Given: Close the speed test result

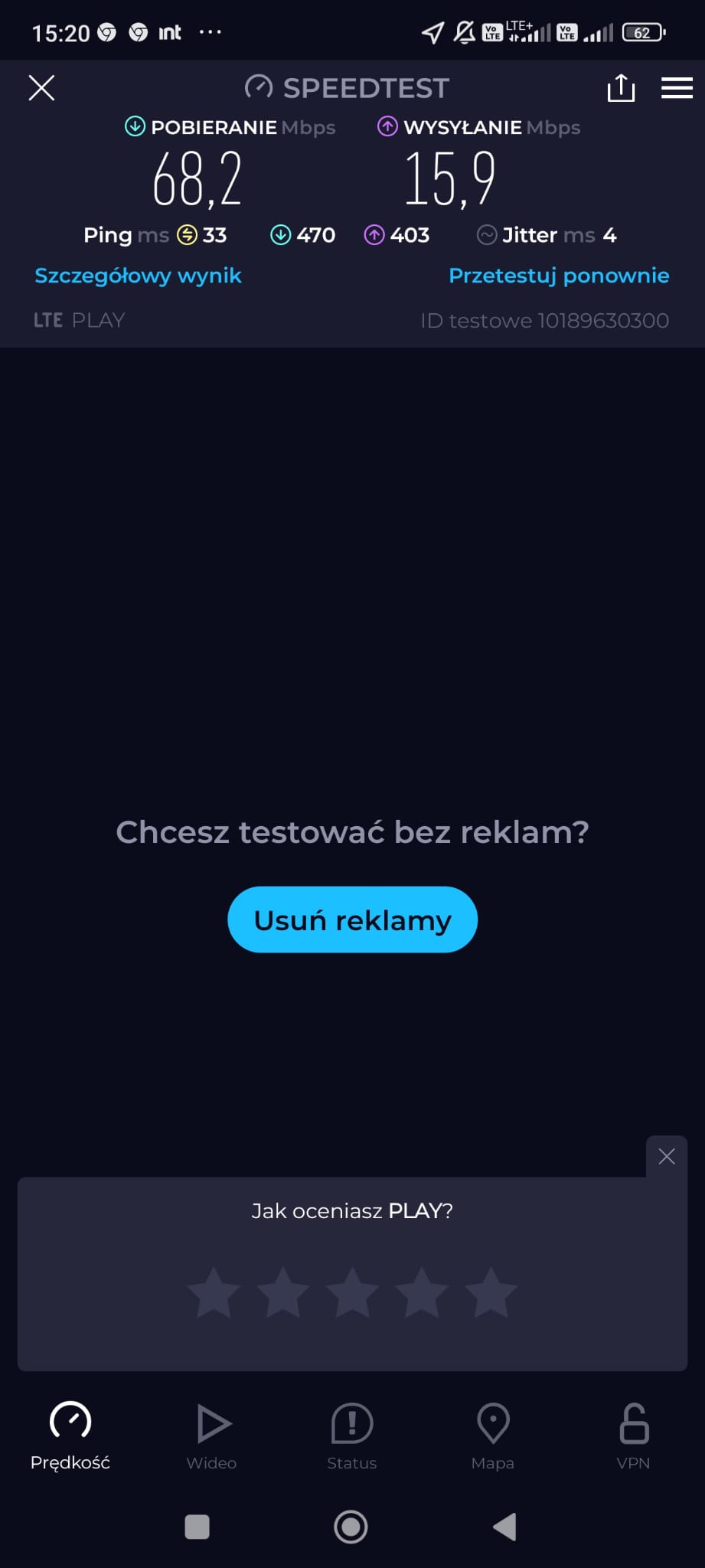Looking at the screenshot, I should [x=41, y=88].
